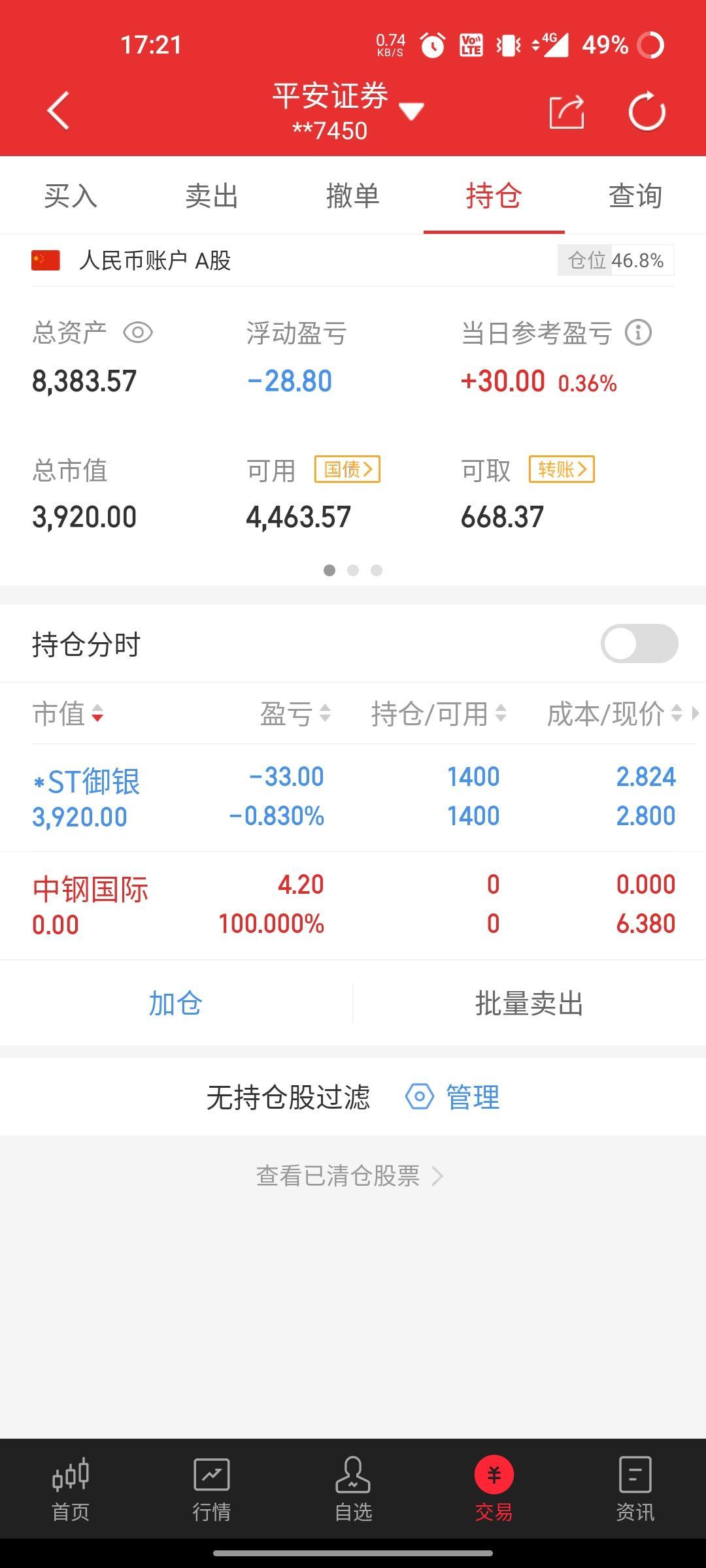Screen dimensions: 706x1568
Task: Sort holdings by 盈亏
Action: point(295,713)
